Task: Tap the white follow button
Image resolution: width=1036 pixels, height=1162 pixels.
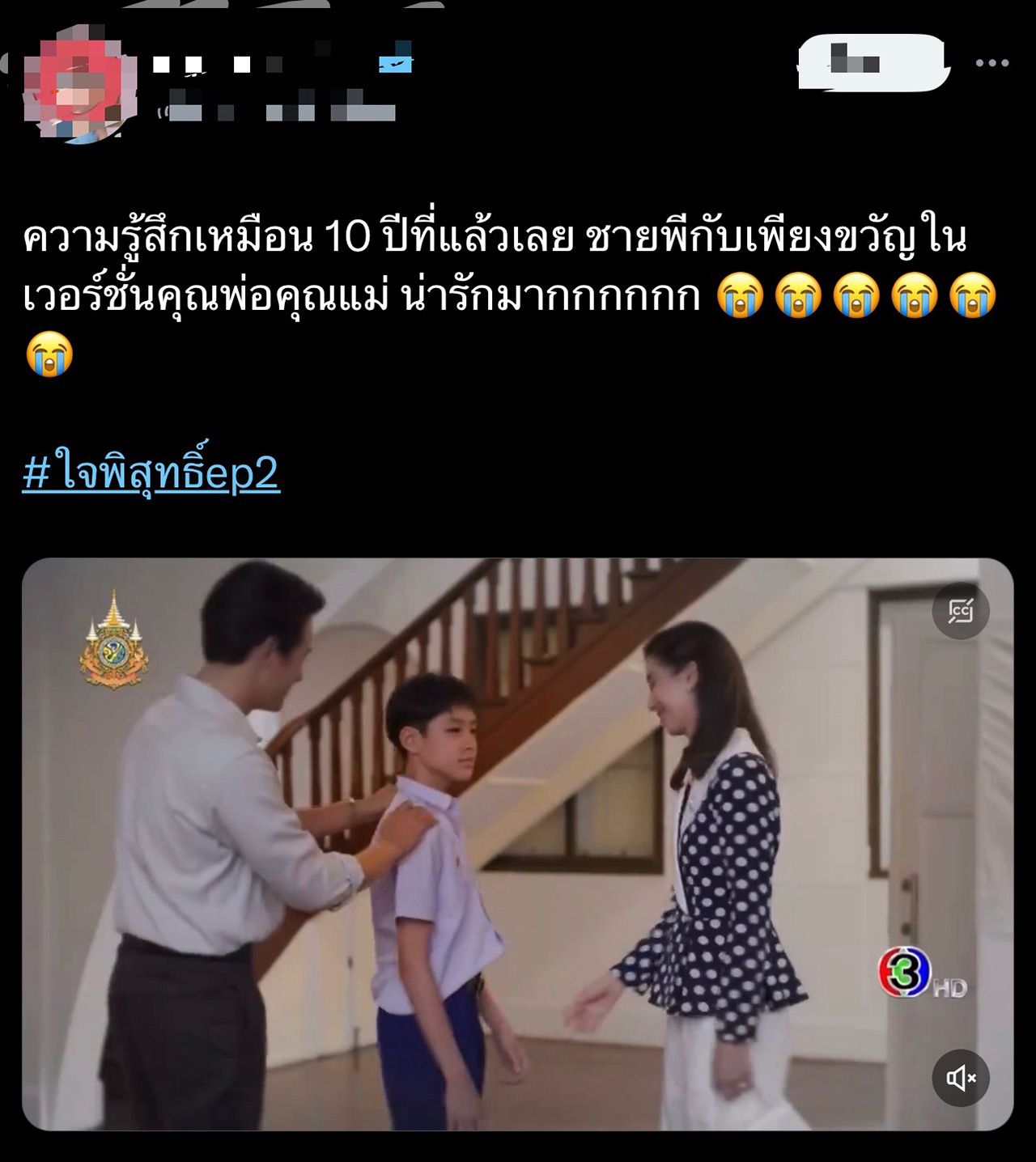Action: tap(872, 63)
